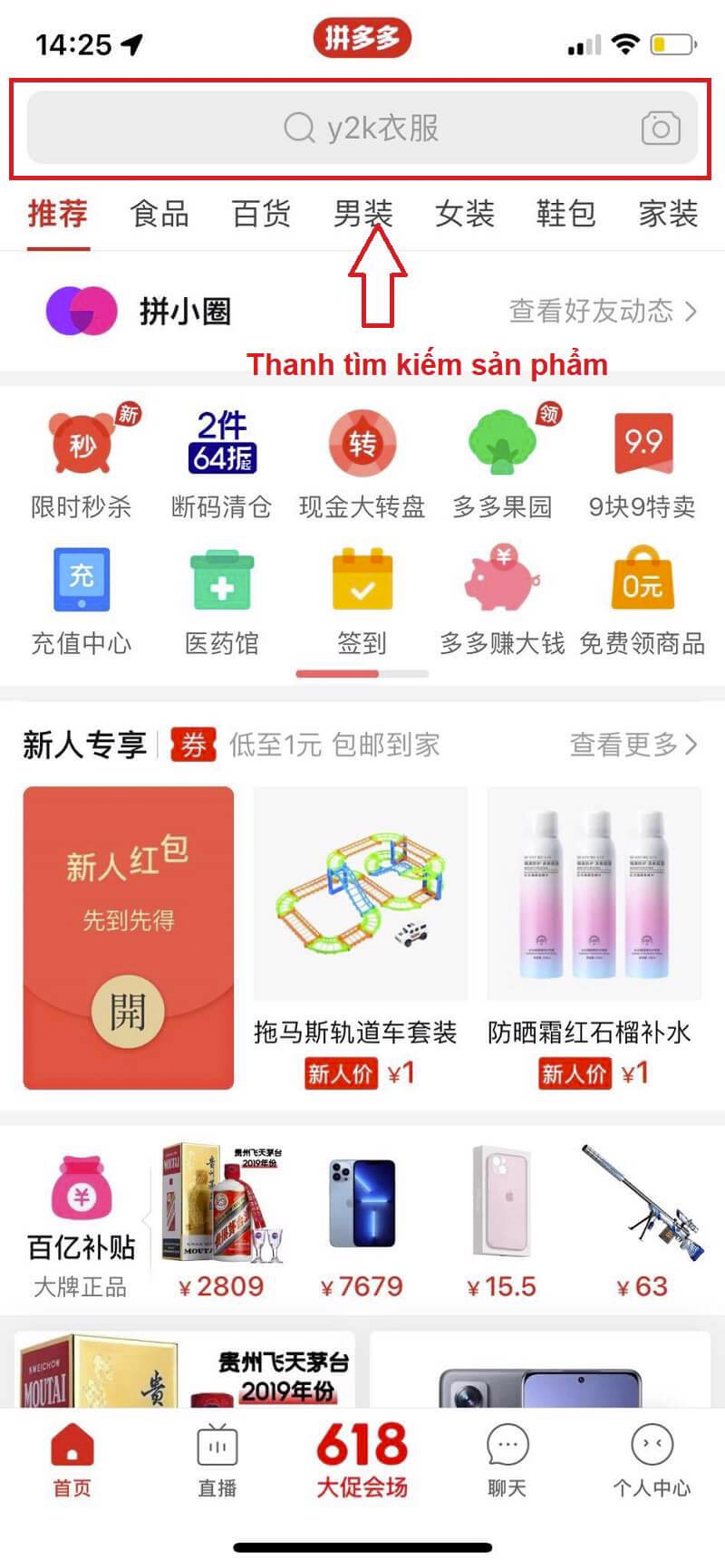Viewport: 725px width, 1568px height.
Task: Open the 多多赚大钱 piggy bank icon
Action: point(502,582)
